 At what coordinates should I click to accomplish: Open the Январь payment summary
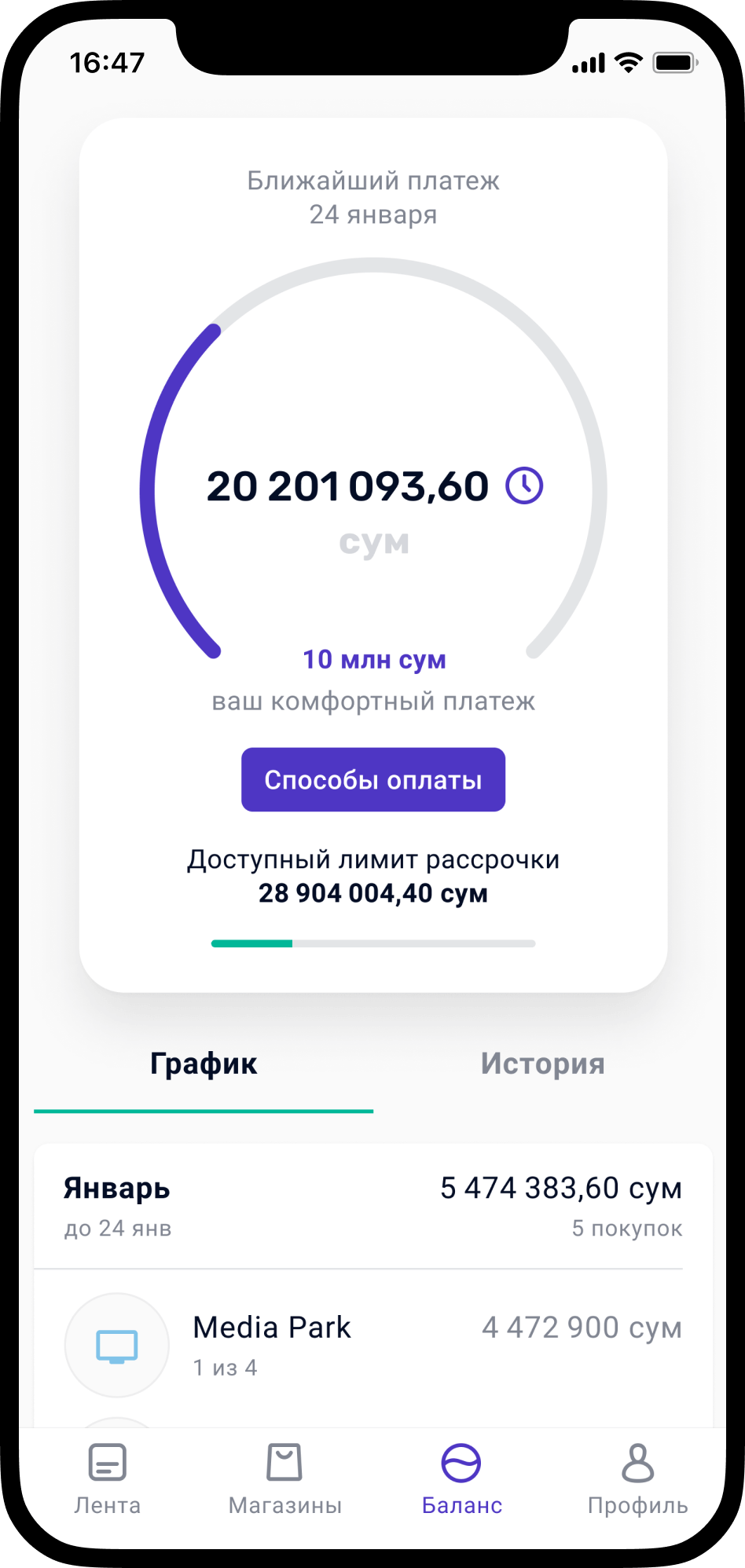pos(372,1206)
